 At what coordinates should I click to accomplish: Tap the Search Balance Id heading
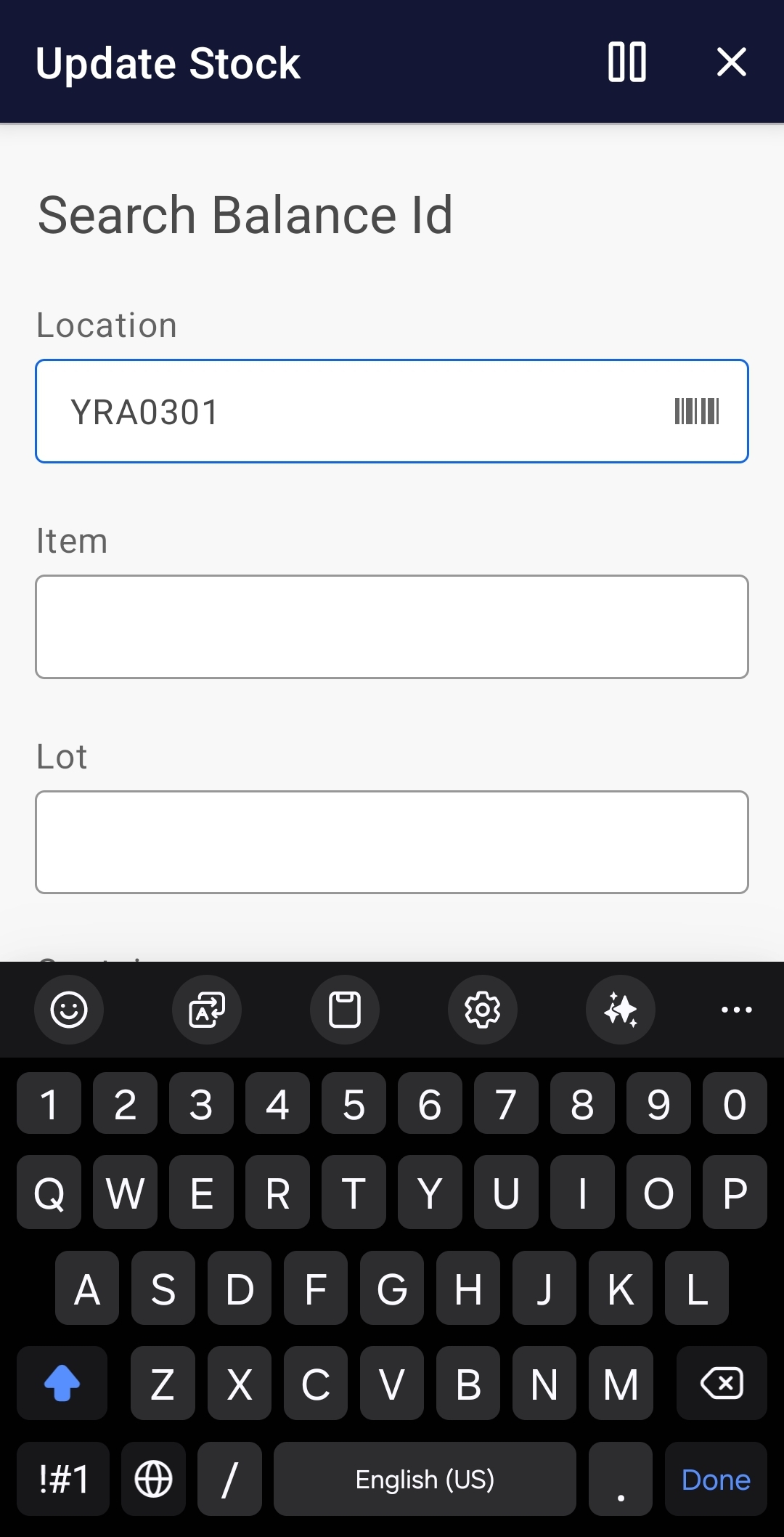tap(245, 214)
